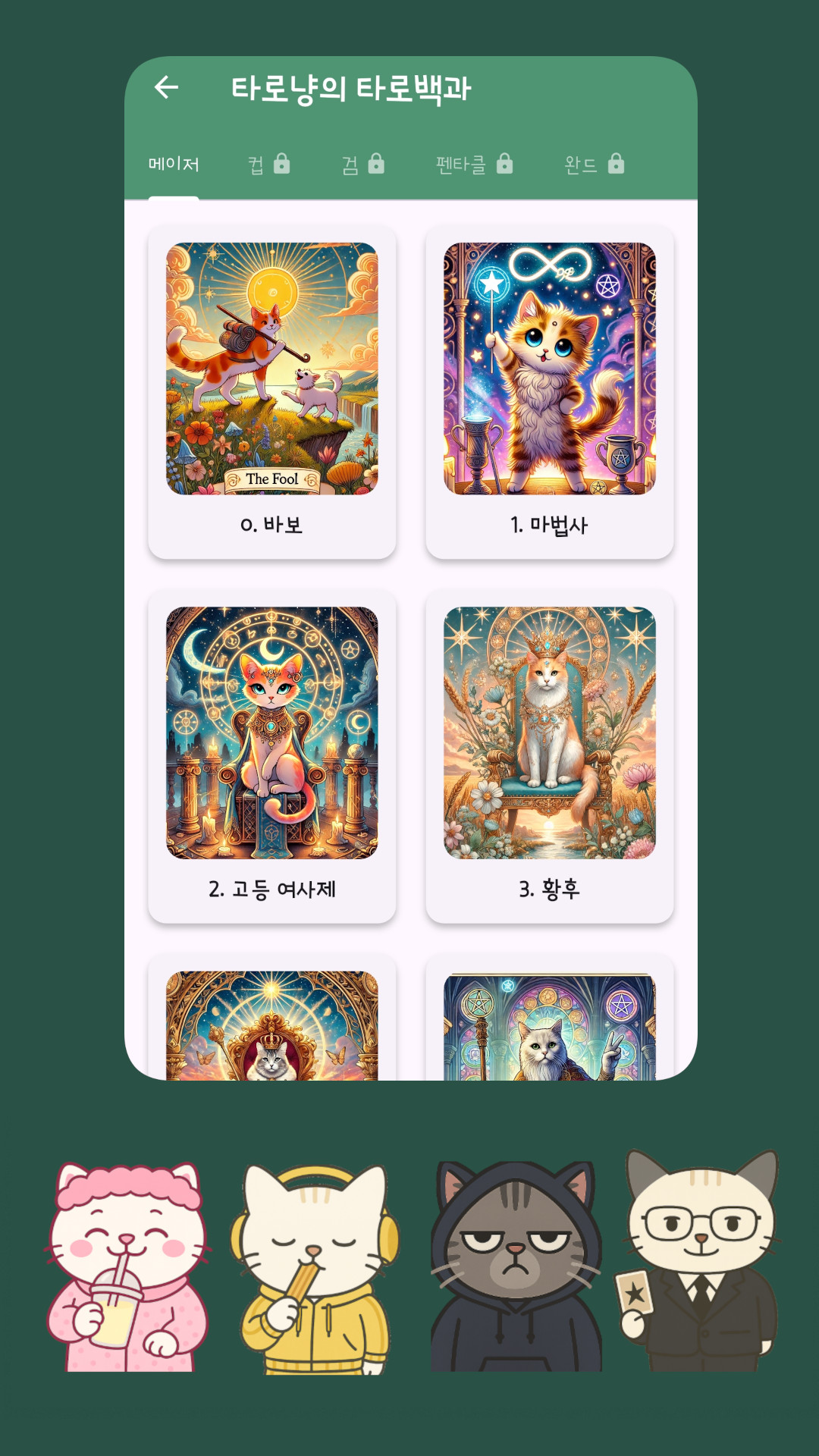
Task: Click the lock icon on the 컵 tab
Action: click(x=281, y=162)
